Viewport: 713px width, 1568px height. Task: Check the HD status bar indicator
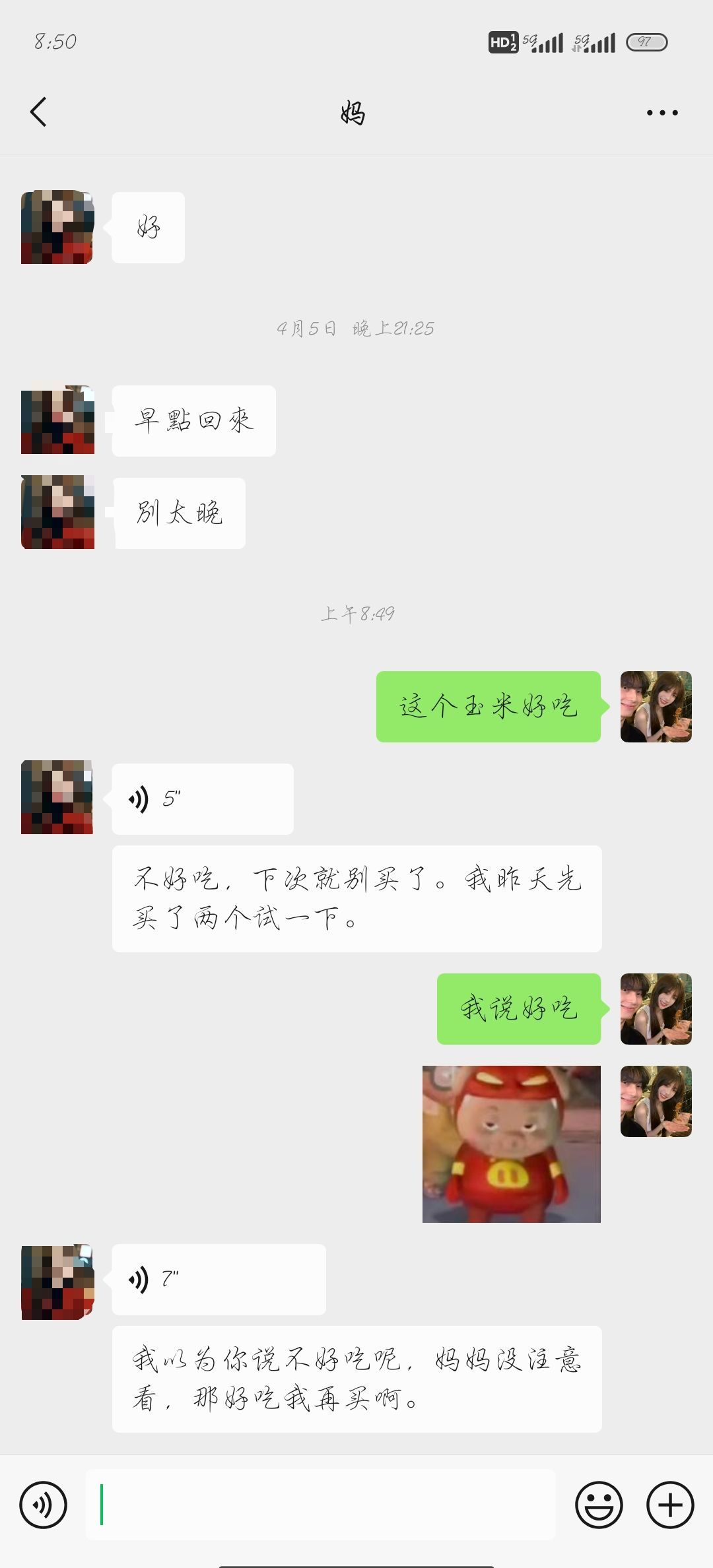[504, 42]
